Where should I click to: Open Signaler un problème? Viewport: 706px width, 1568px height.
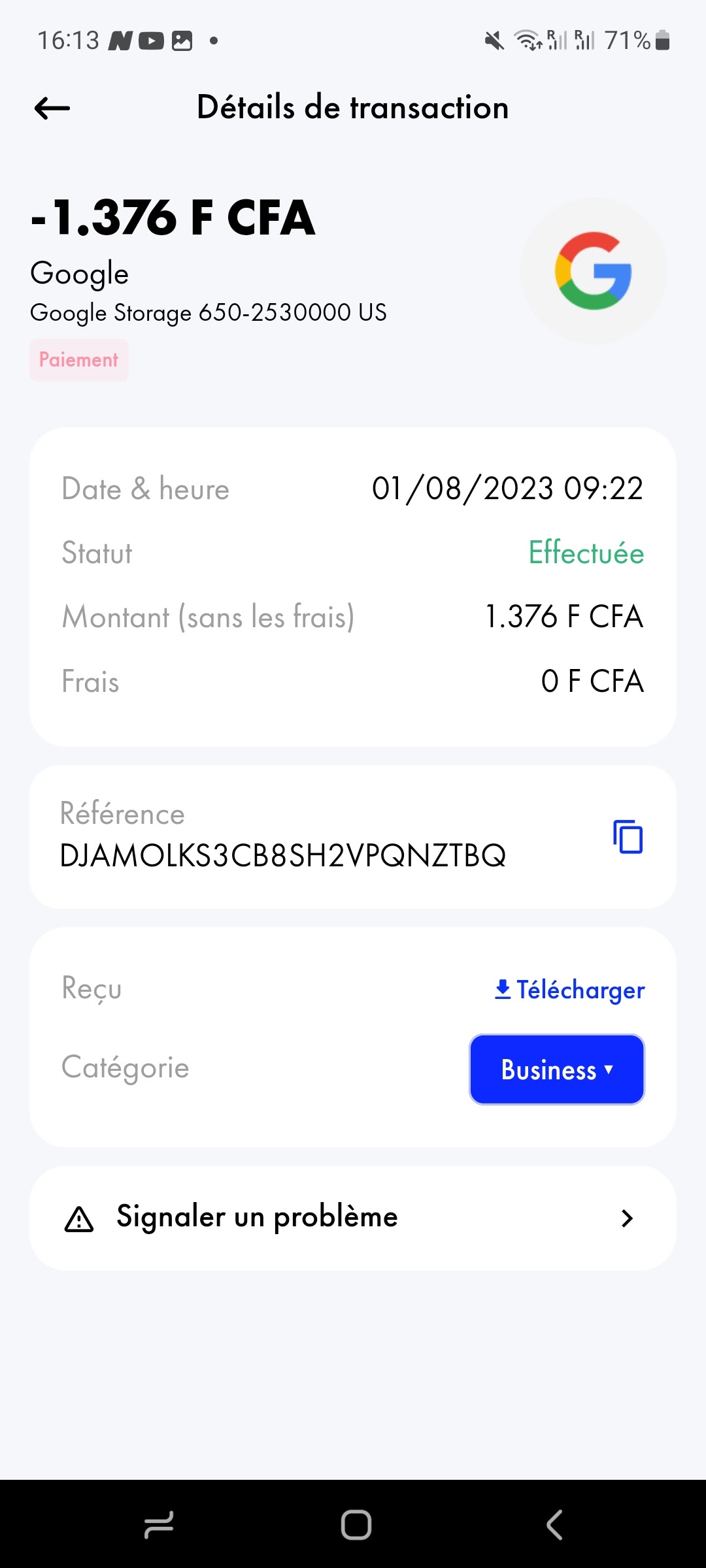[353, 1218]
